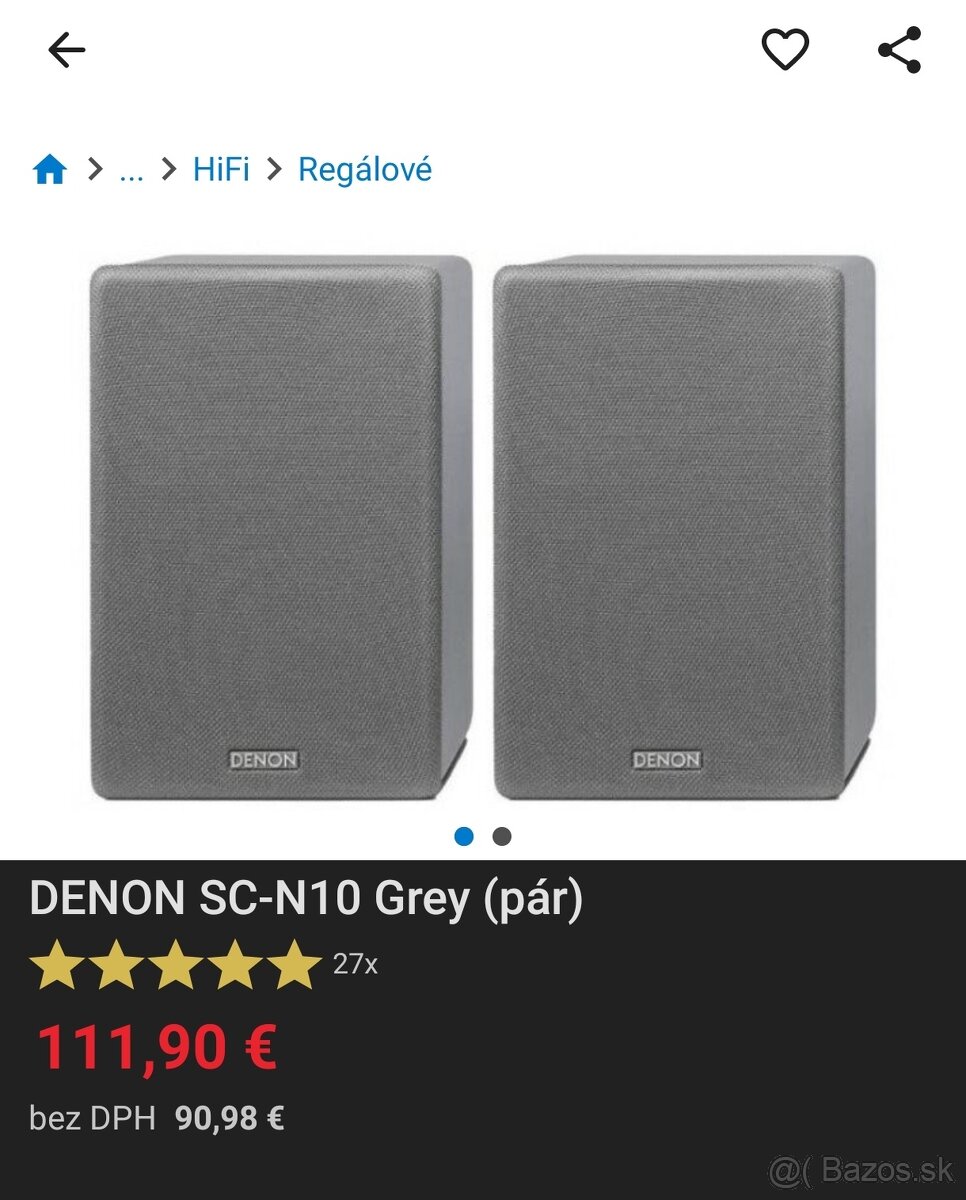Expand the collapsed "..." breadcrumb item
966x1200 pixels.
[x=132, y=169]
